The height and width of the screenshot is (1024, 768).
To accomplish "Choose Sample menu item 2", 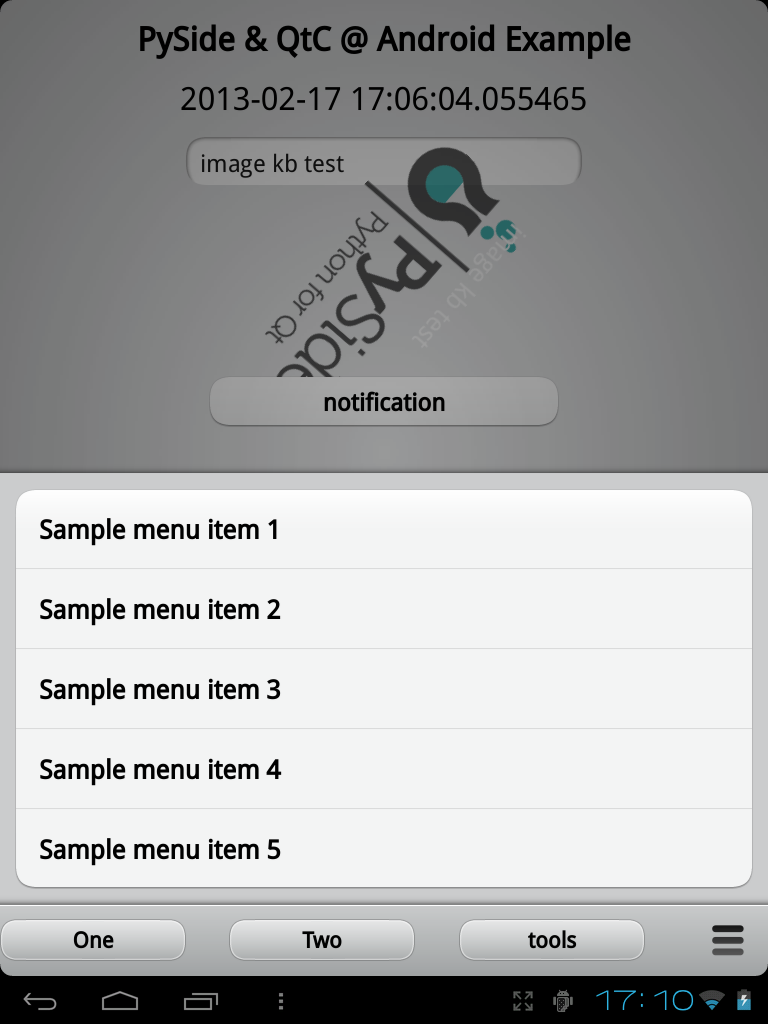I will (384, 610).
